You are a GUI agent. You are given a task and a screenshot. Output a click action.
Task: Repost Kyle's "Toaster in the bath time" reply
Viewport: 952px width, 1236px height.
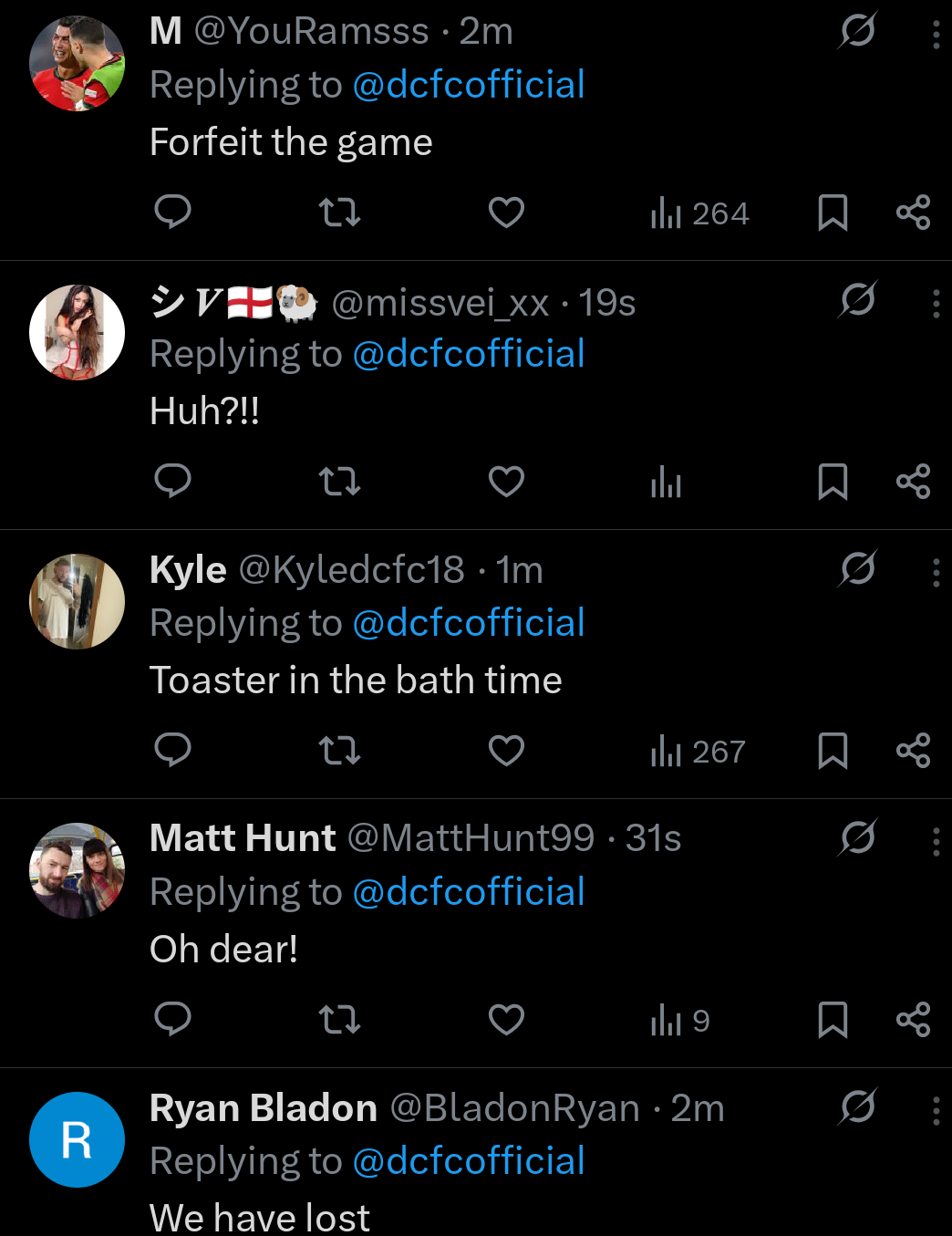click(x=339, y=751)
